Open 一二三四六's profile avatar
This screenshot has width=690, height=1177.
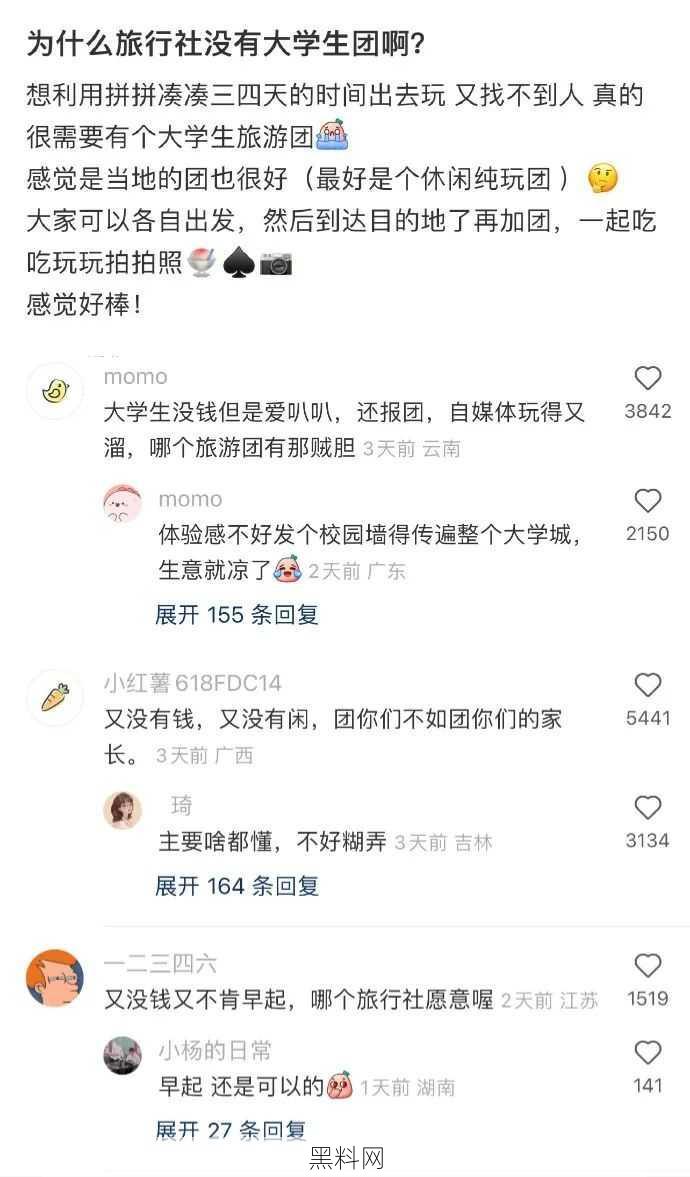click(55, 978)
